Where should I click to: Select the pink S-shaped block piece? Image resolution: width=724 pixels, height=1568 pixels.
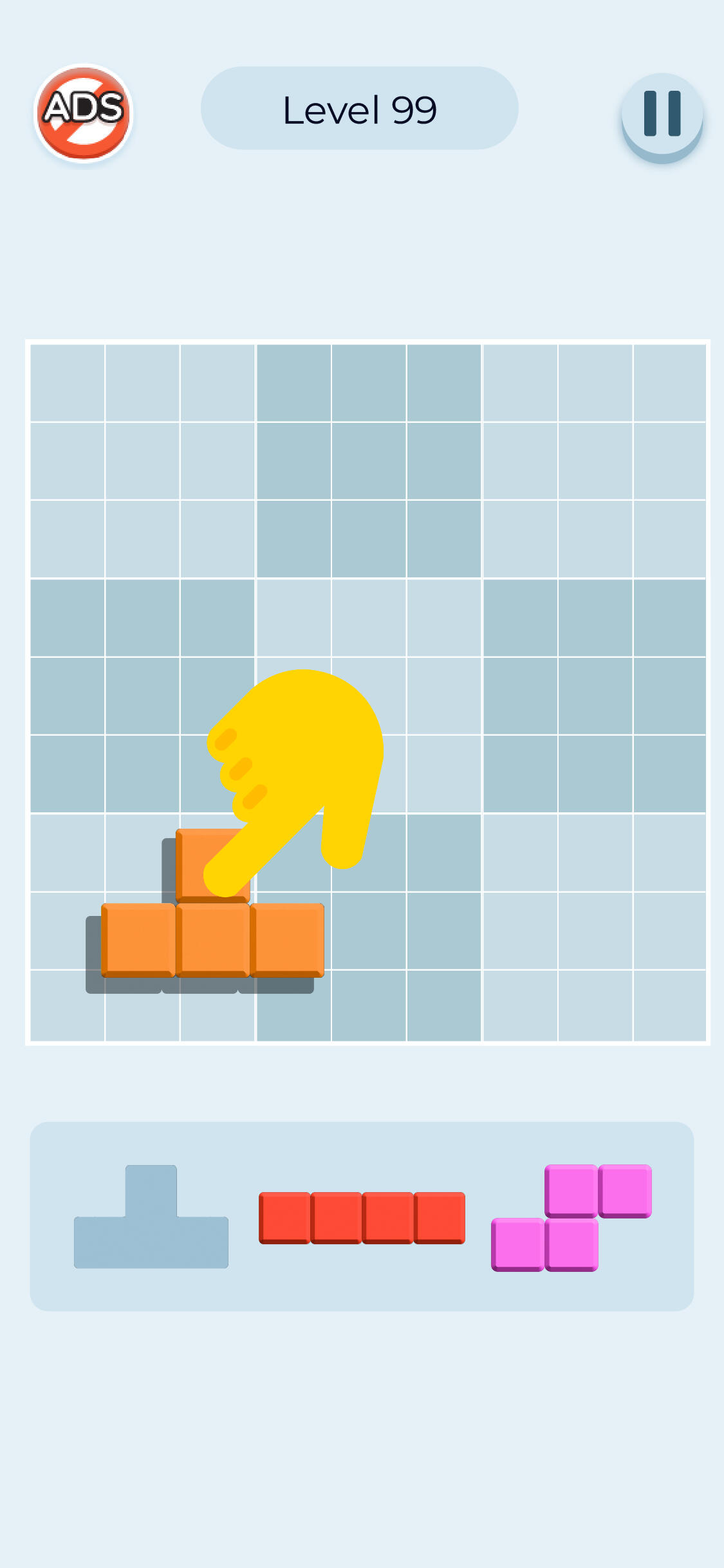571,1218
